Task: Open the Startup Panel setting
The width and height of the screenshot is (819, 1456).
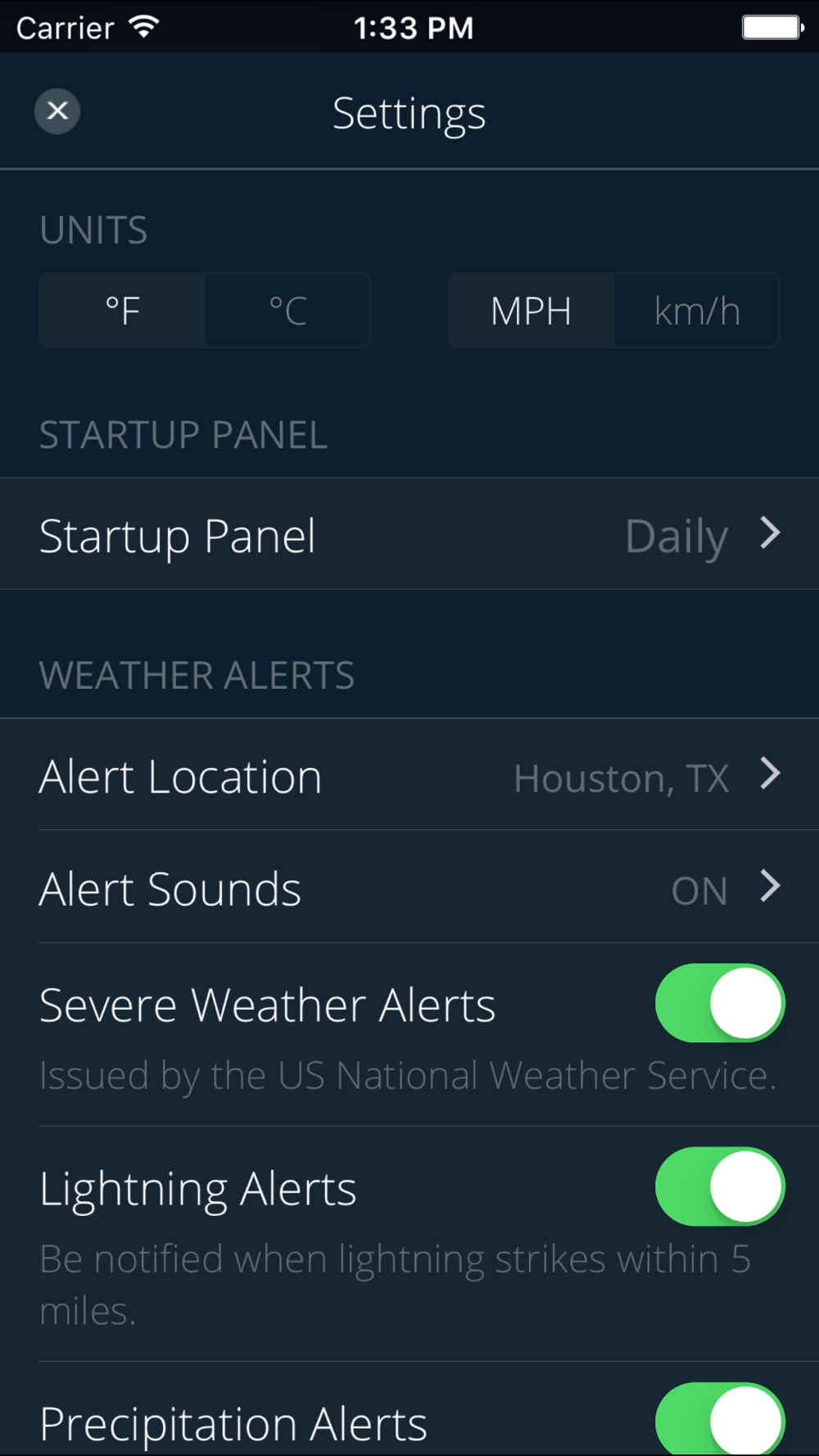Action: pos(409,534)
